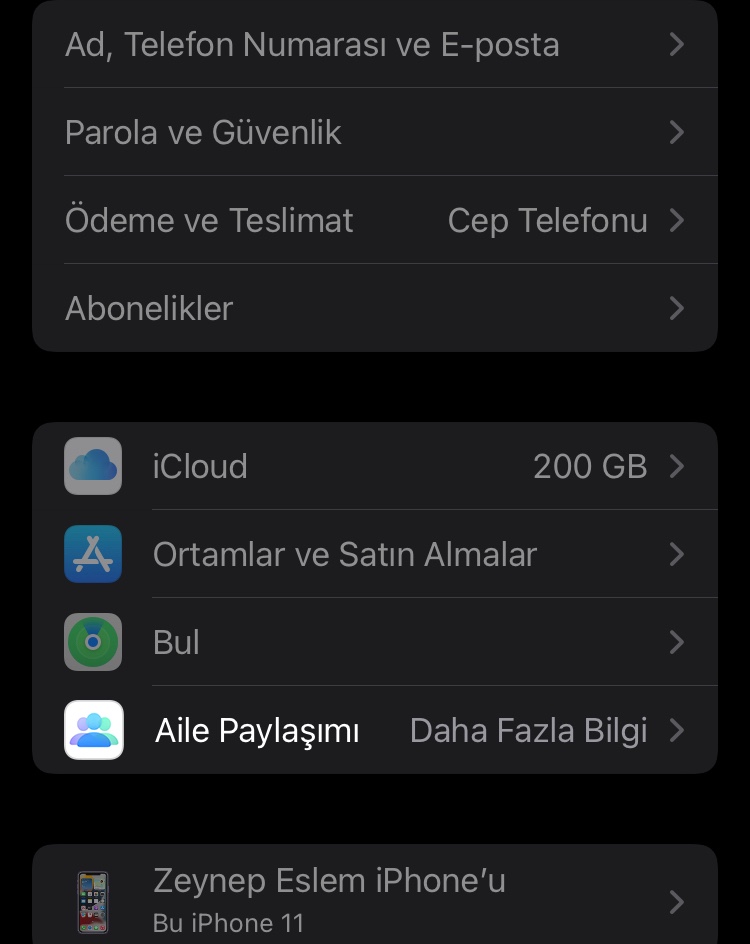Open Abonelikler

[x=375, y=308]
